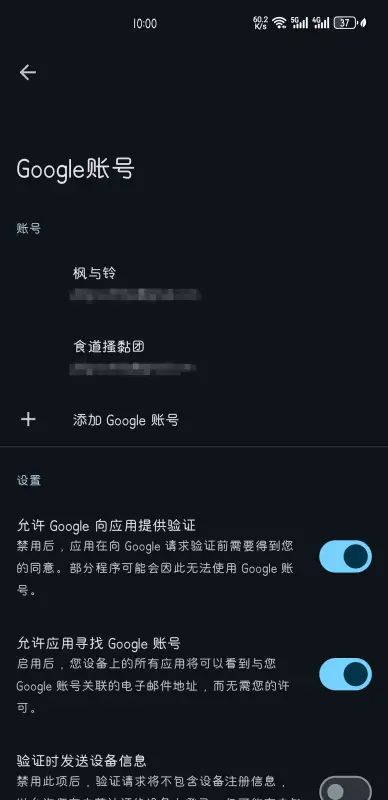Open the 食道搔黏团 account
Viewport: 388px width, 800px height.
click(x=194, y=357)
